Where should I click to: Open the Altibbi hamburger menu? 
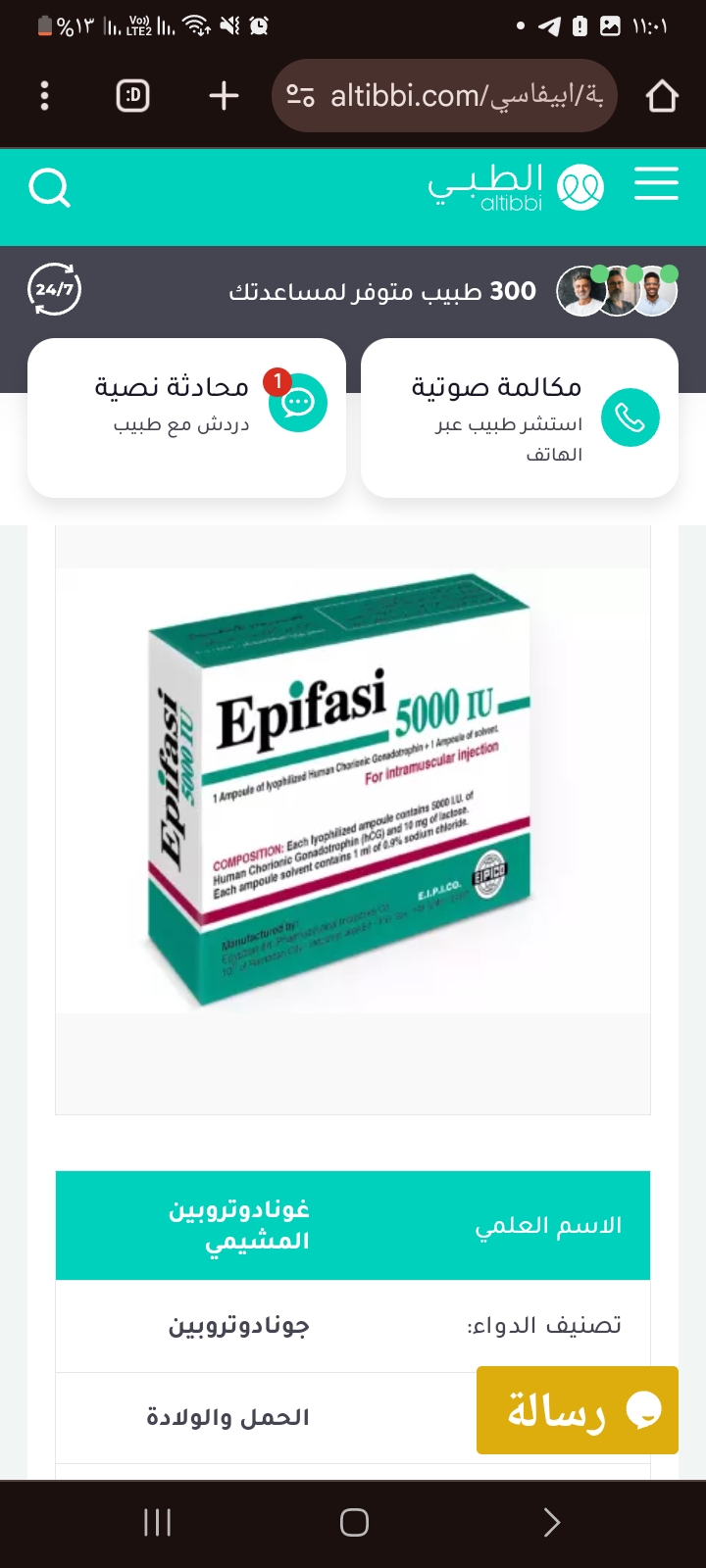(x=656, y=184)
